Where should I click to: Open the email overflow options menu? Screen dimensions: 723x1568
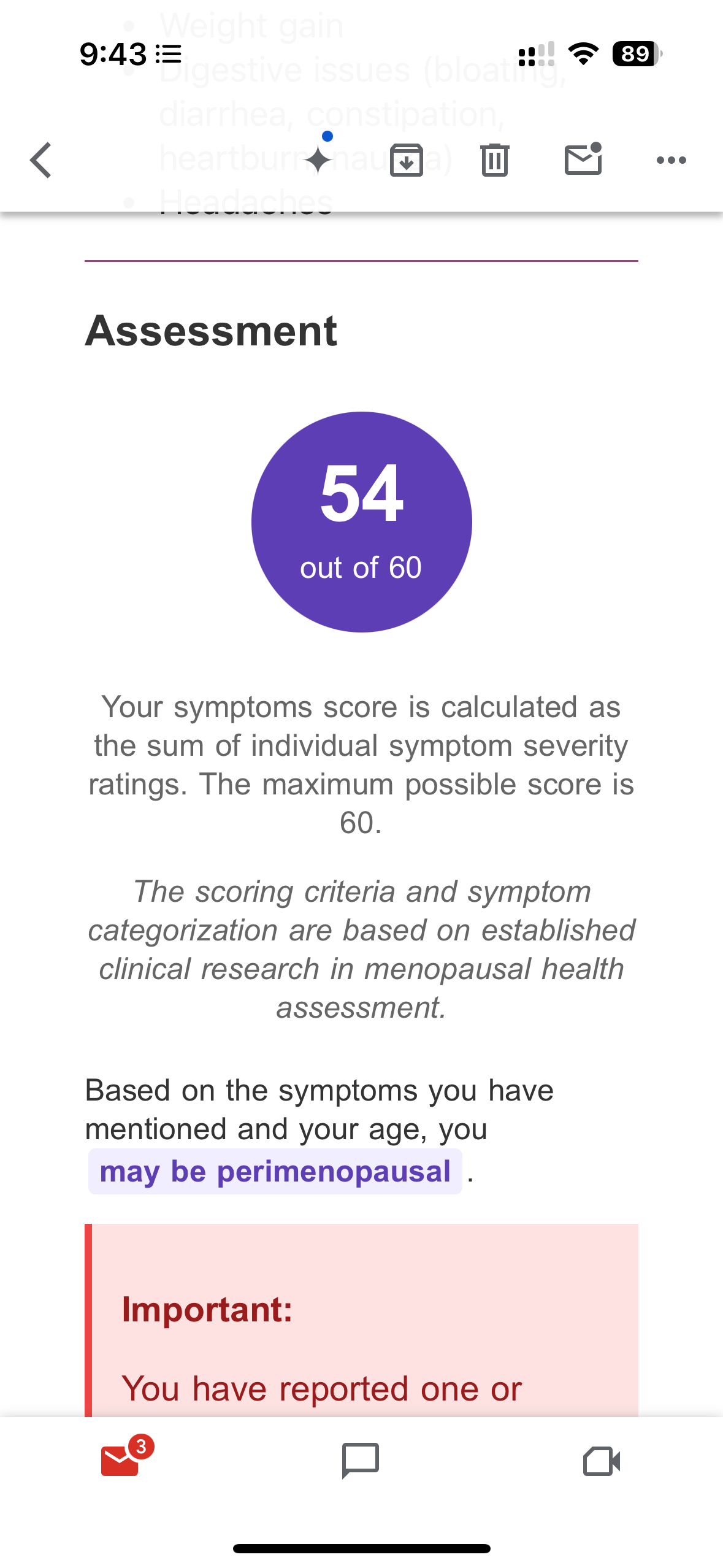pos(671,160)
